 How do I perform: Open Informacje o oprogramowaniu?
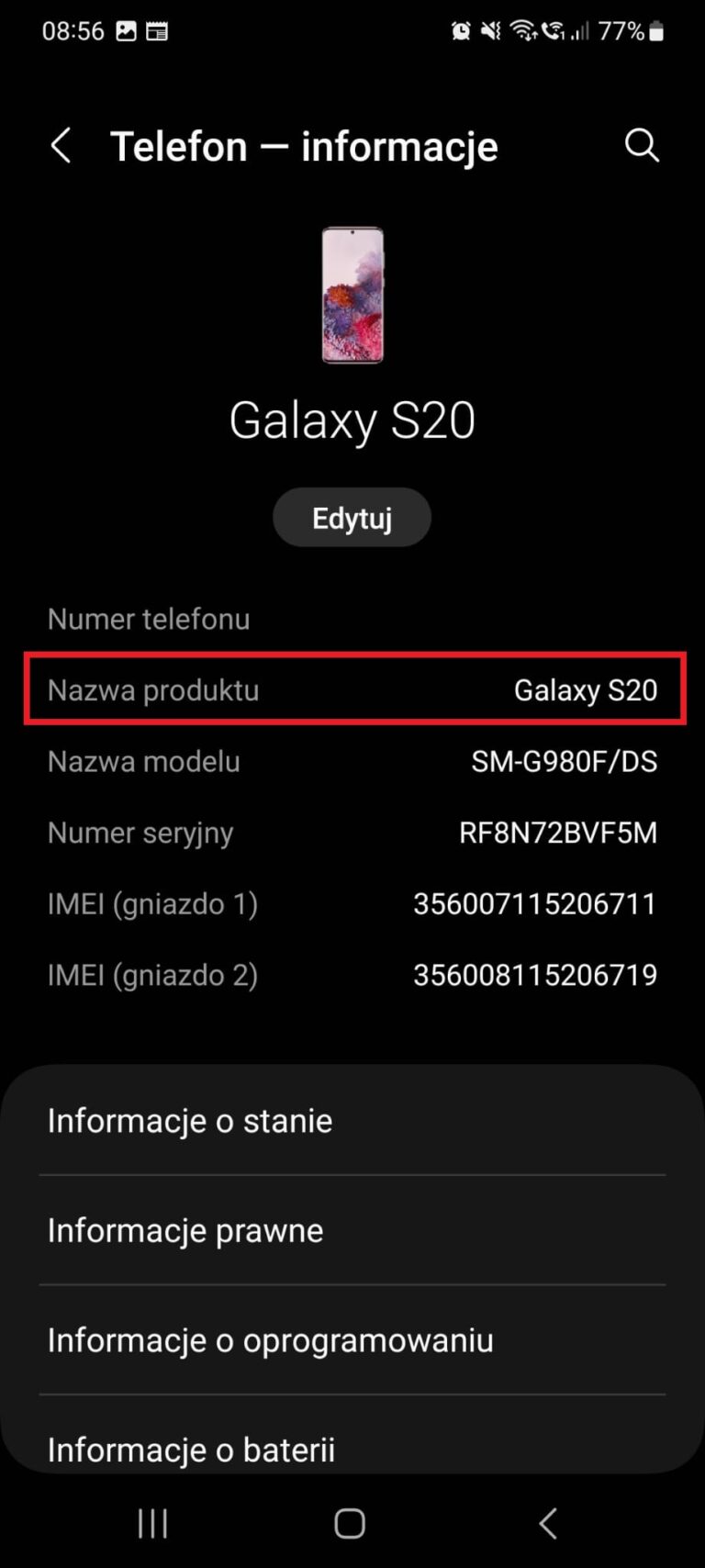click(352, 1340)
